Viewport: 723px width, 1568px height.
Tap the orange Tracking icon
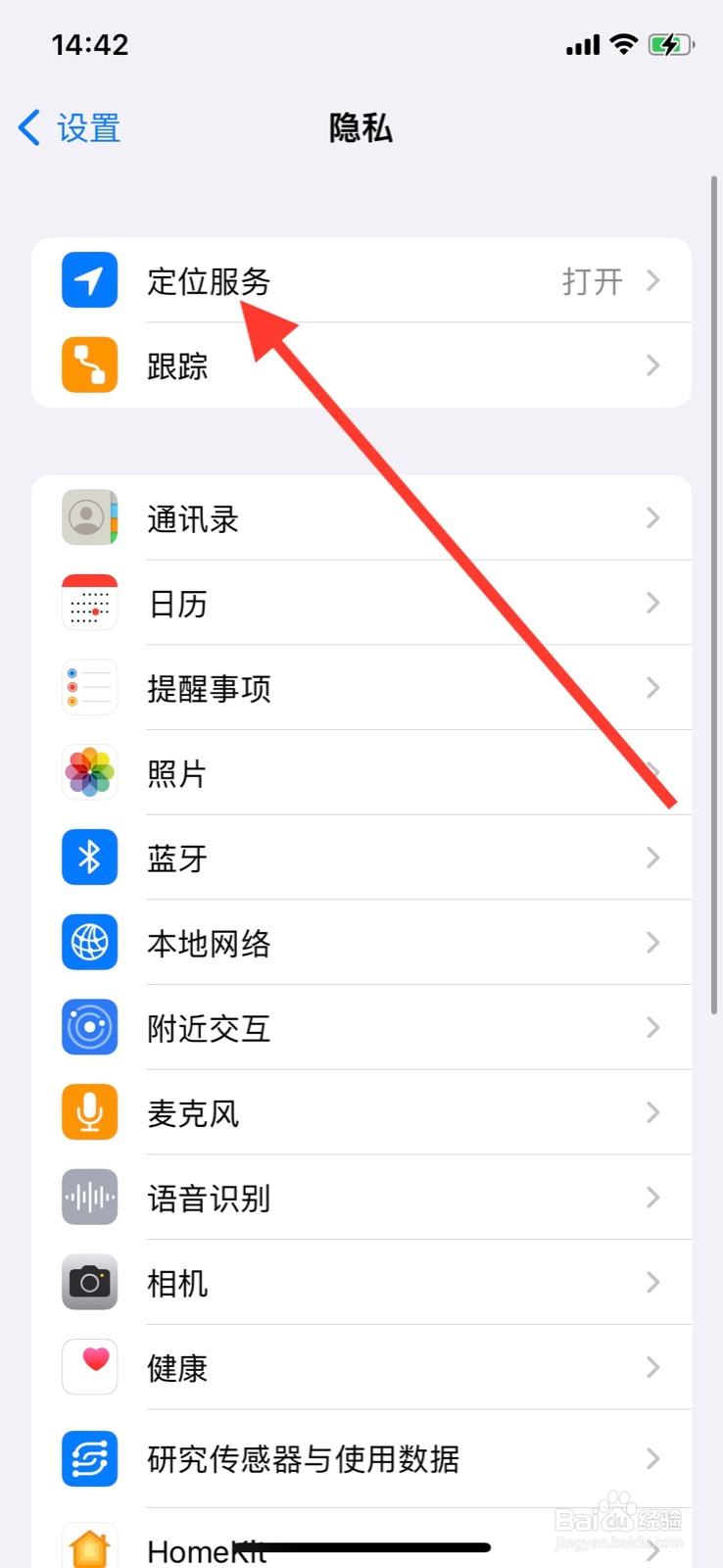click(x=89, y=365)
